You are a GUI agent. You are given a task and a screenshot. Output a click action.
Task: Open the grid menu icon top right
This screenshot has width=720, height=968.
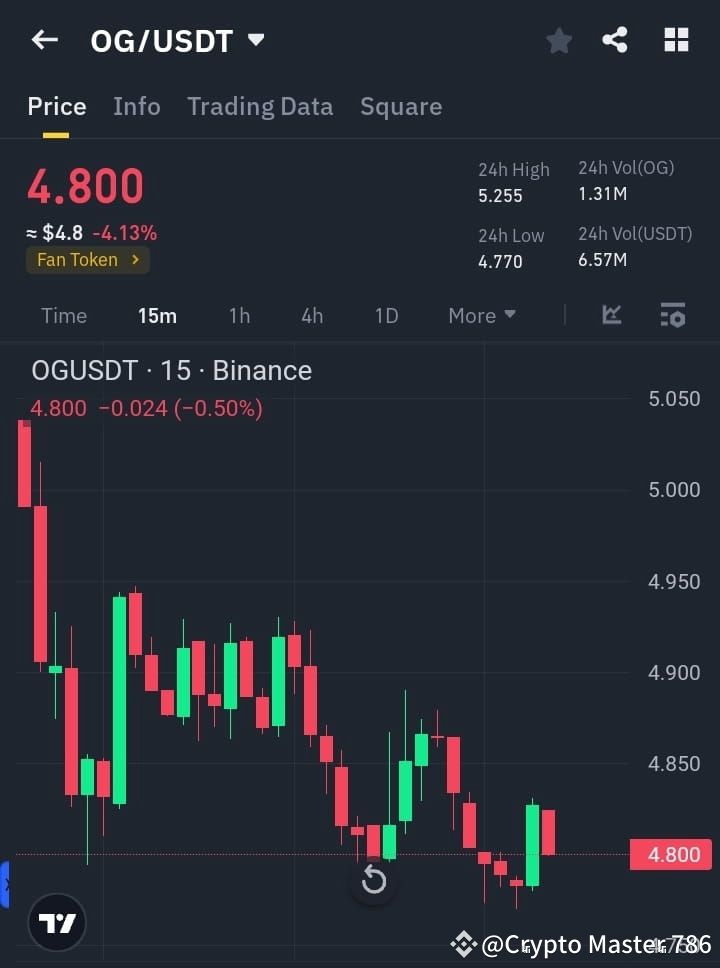click(x=676, y=40)
